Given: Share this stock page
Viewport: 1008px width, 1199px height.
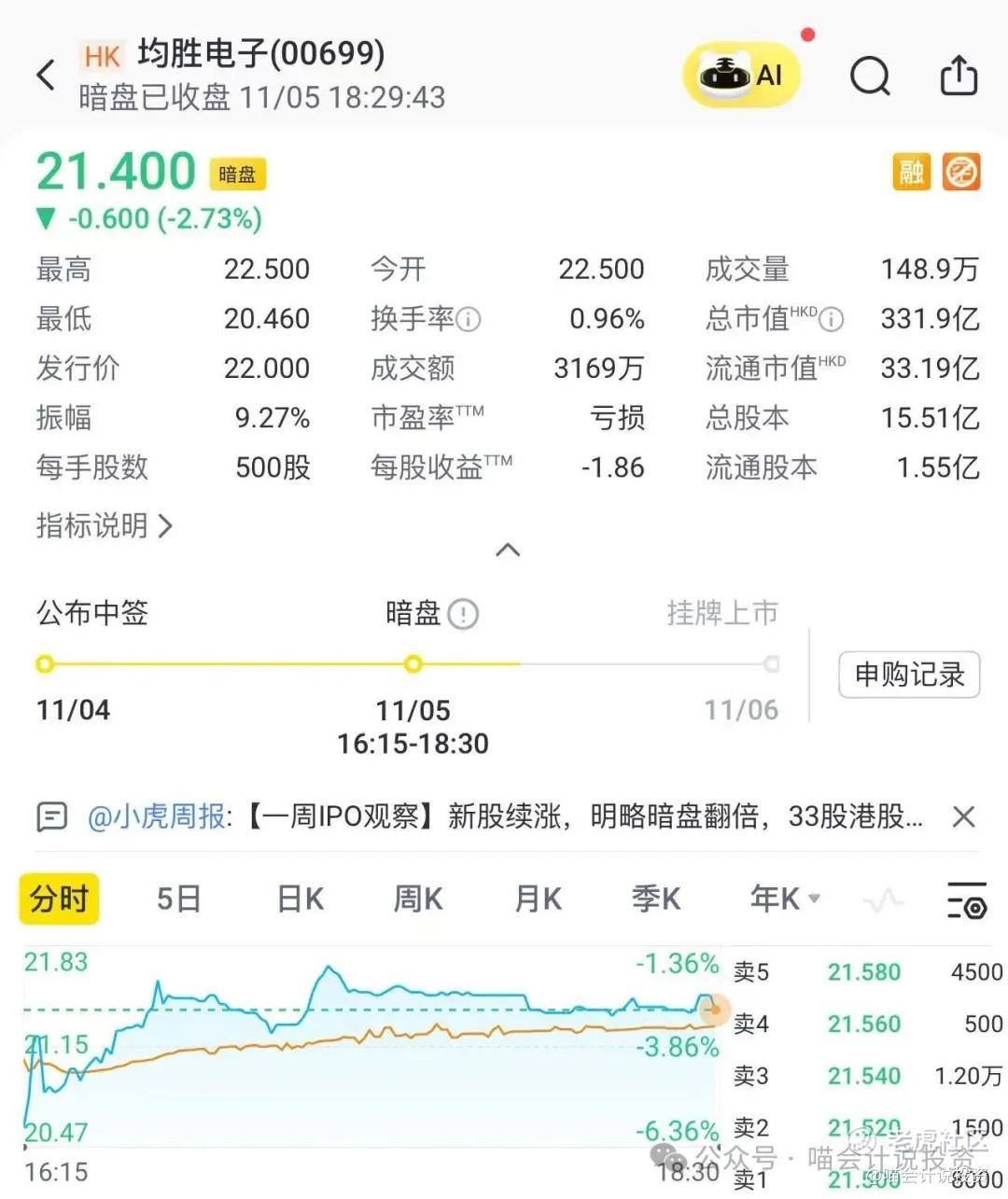Looking at the screenshot, I should [x=959, y=75].
